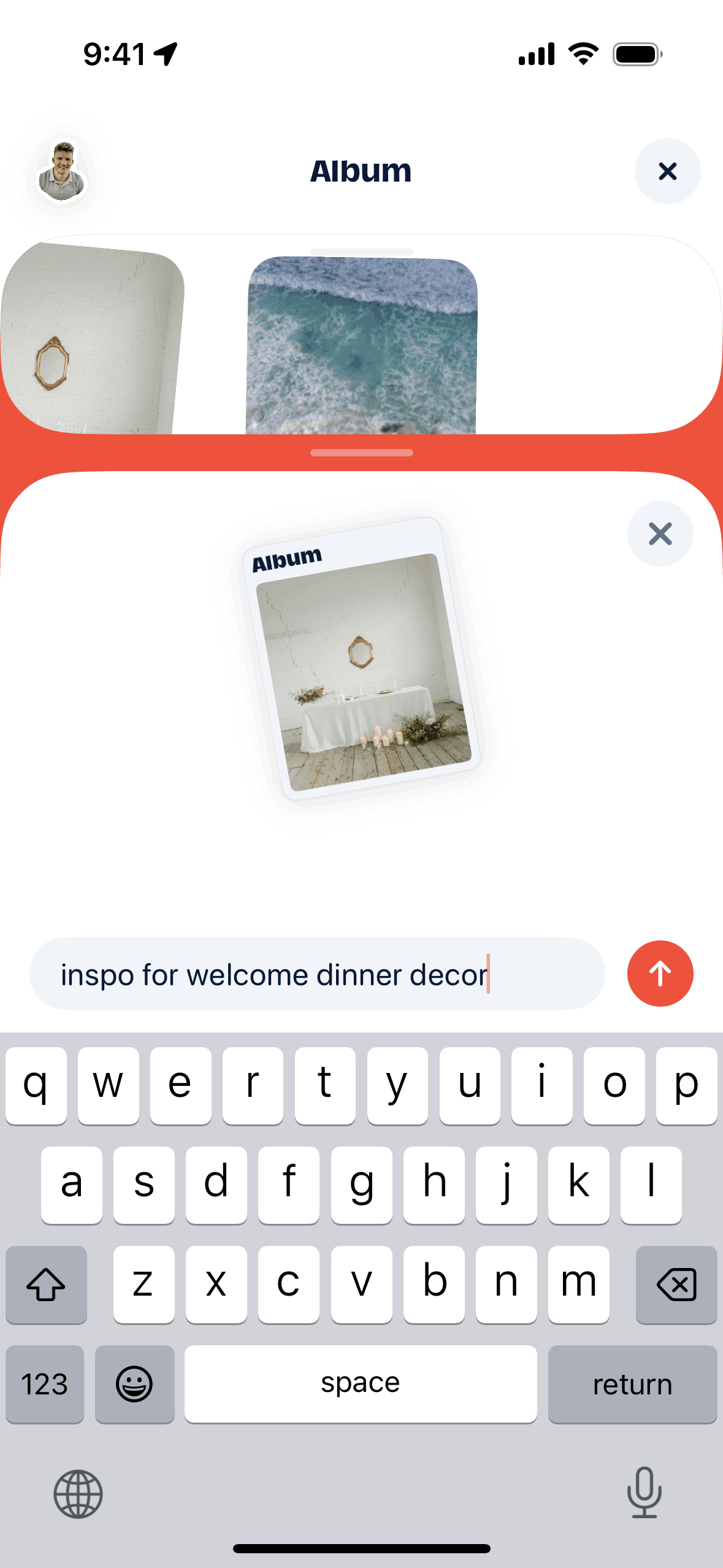Image resolution: width=723 pixels, height=1568 pixels.
Task: Tap the message field with inspo caption
Action: (x=316, y=974)
